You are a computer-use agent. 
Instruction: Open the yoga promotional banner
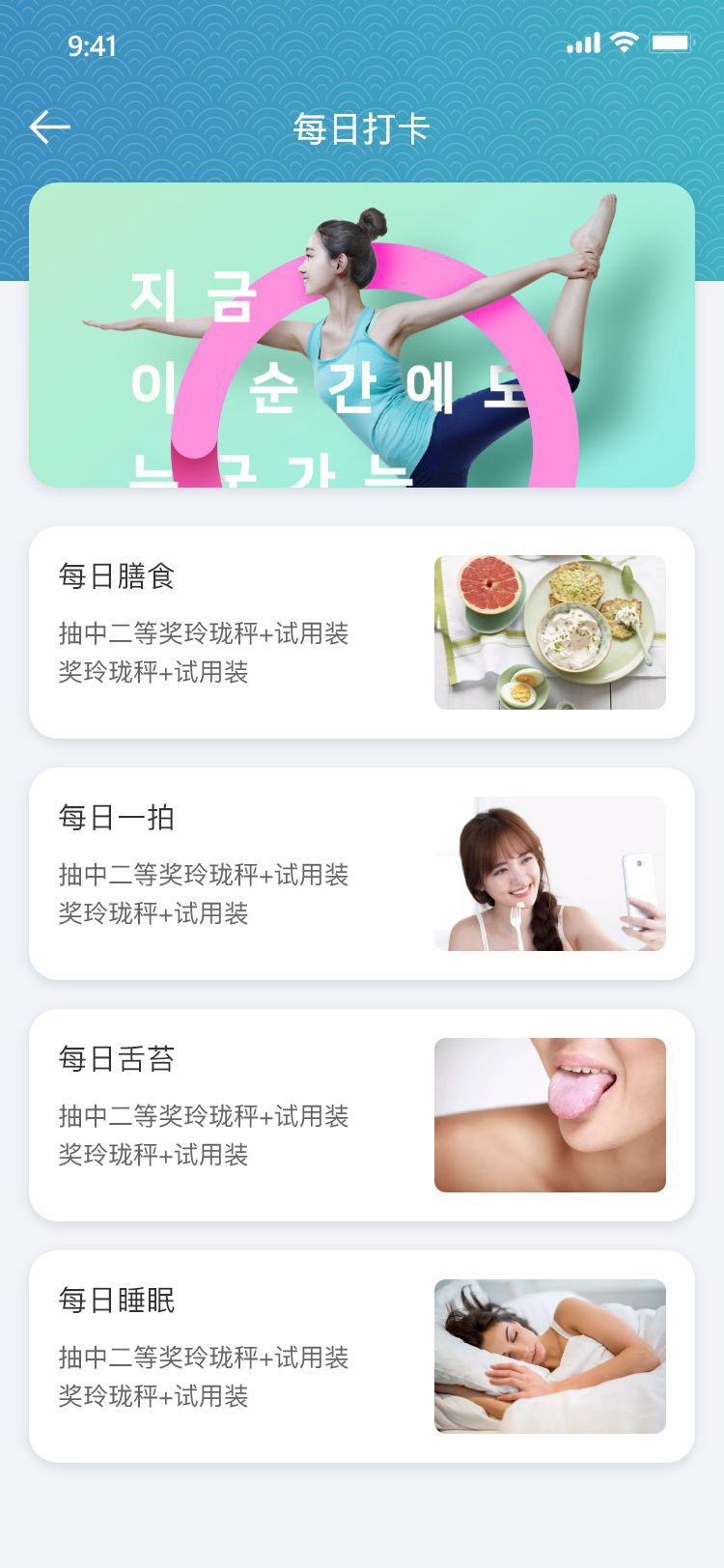pos(362,335)
